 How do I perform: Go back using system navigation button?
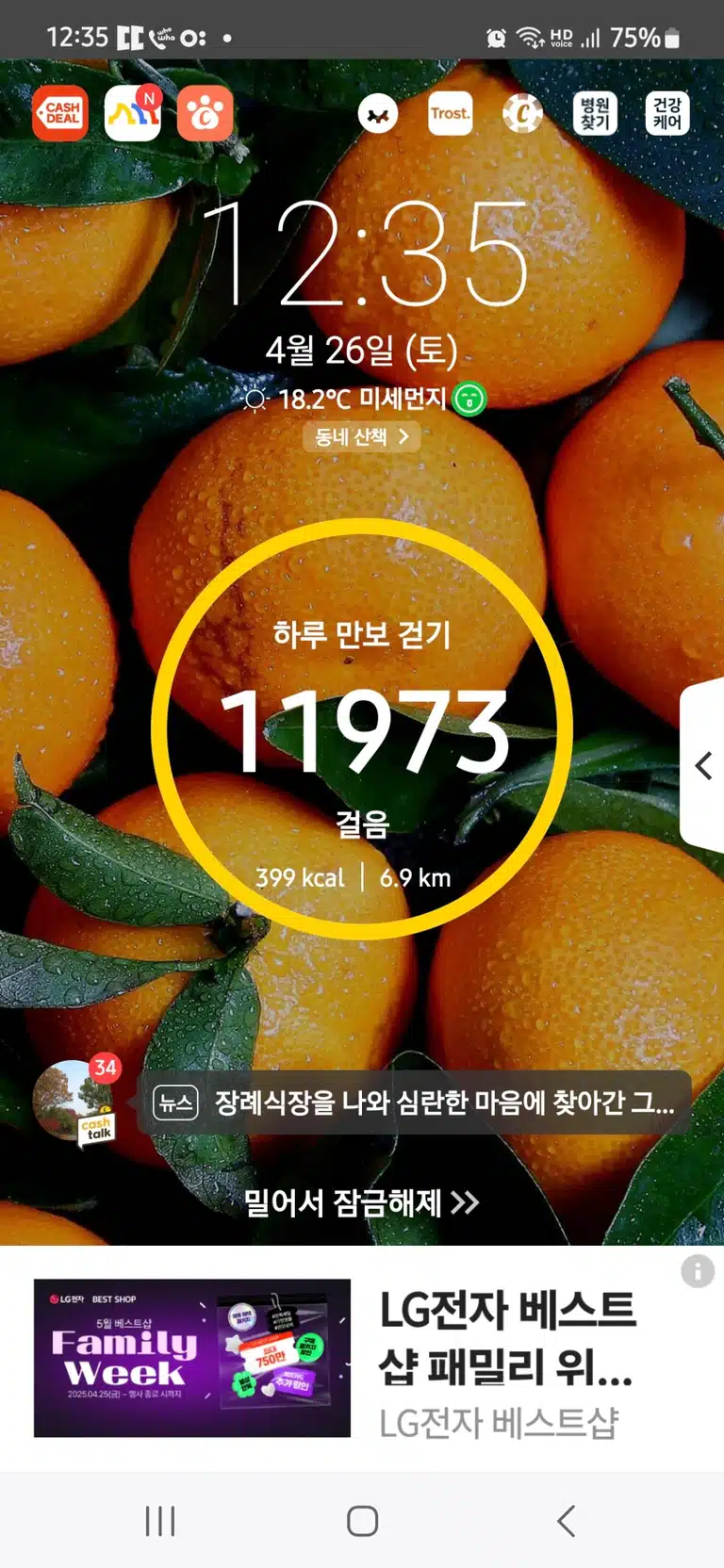coord(566,1521)
